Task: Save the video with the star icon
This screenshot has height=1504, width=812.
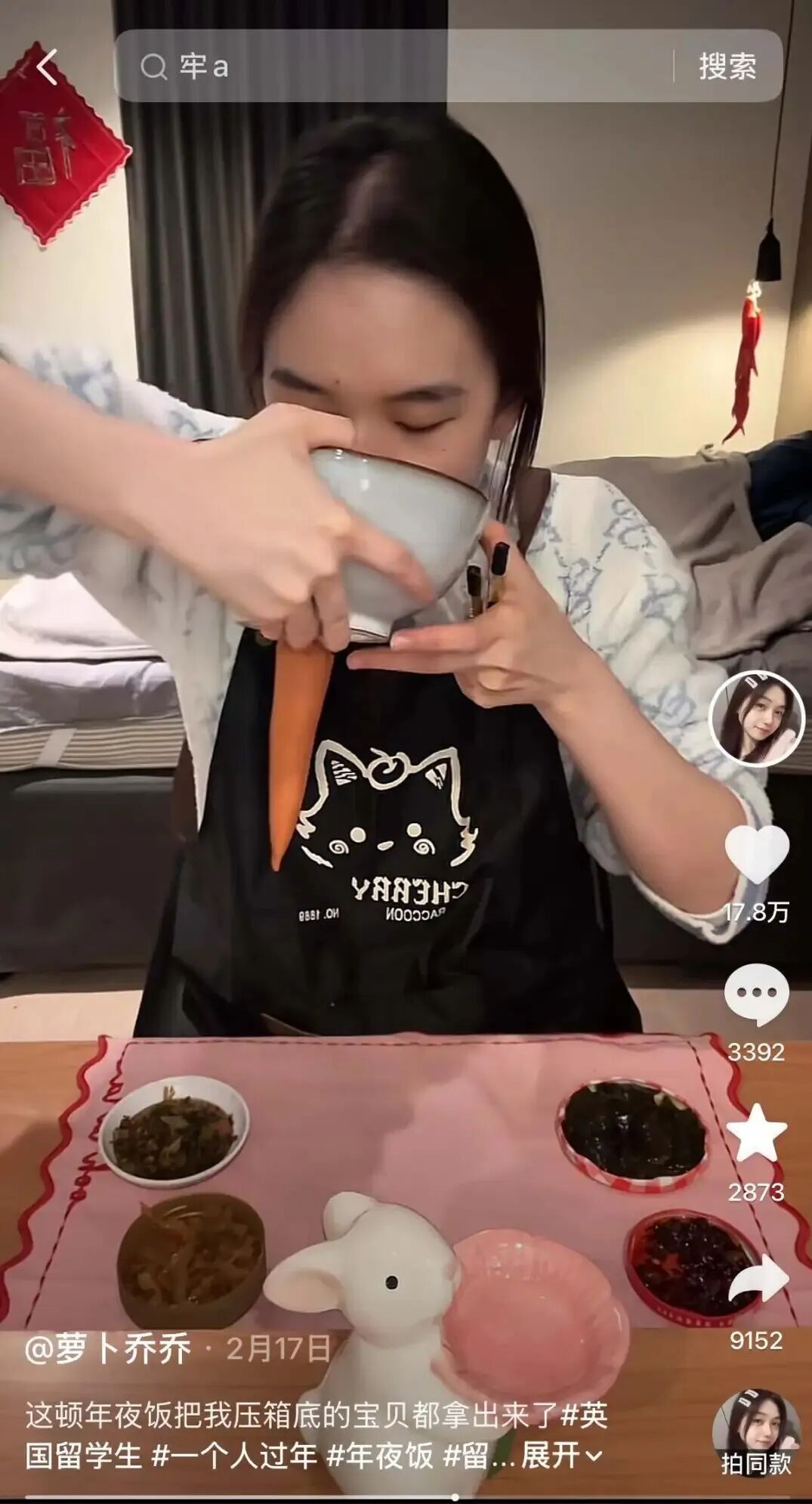Action: (756, 1132)
